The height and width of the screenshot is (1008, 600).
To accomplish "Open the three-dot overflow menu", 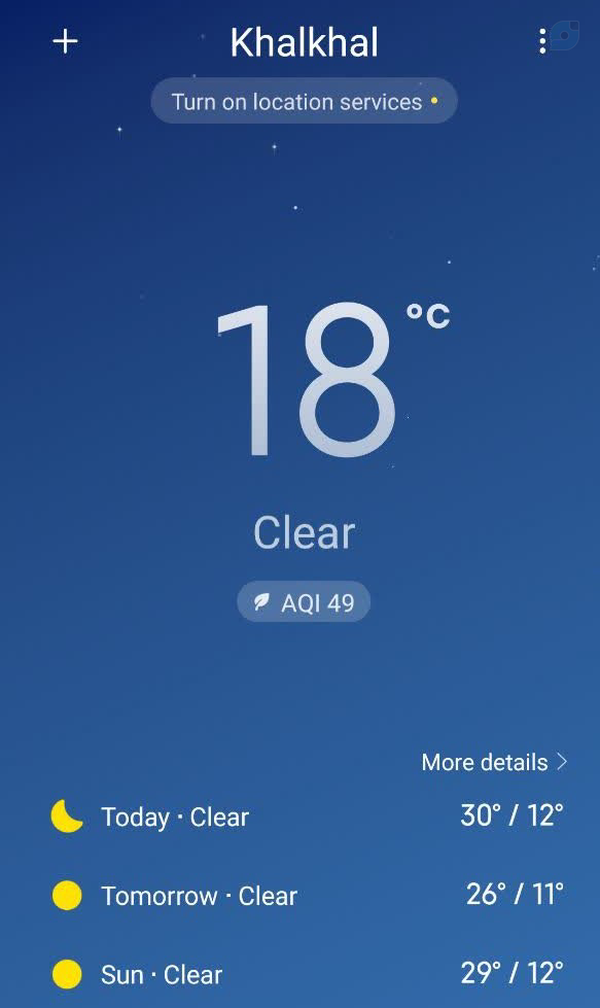I will [542, 41].
